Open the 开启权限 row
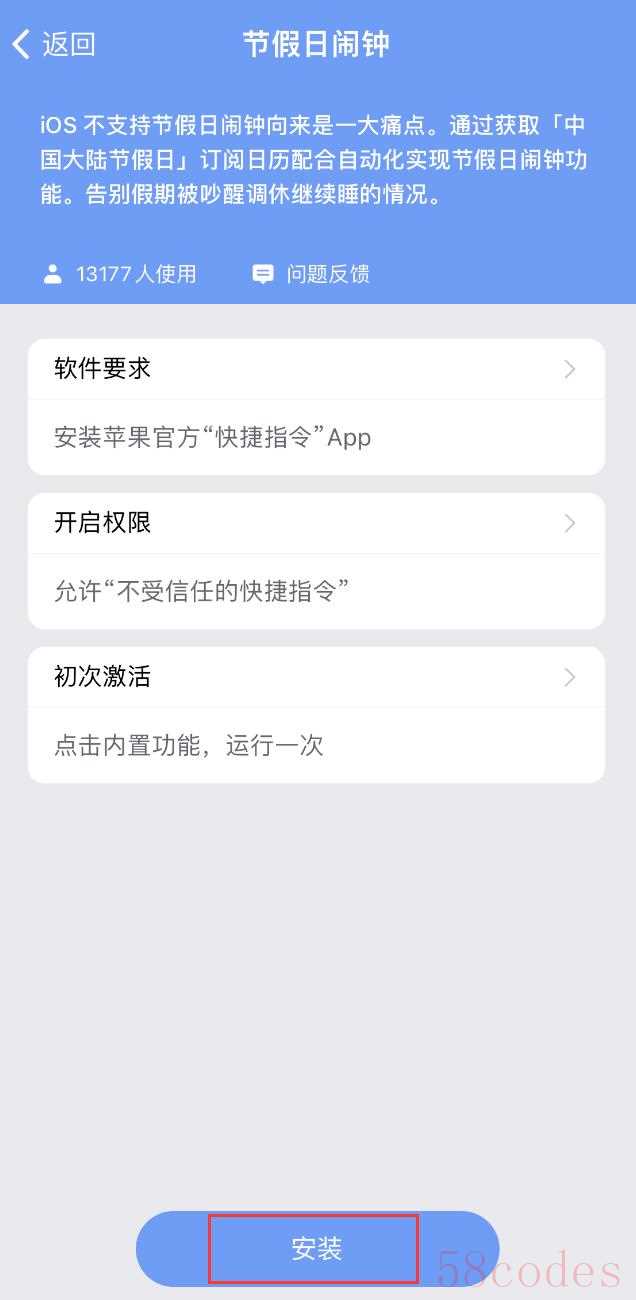The width and height of the screenshot is (636, 1300). point(316,523)
